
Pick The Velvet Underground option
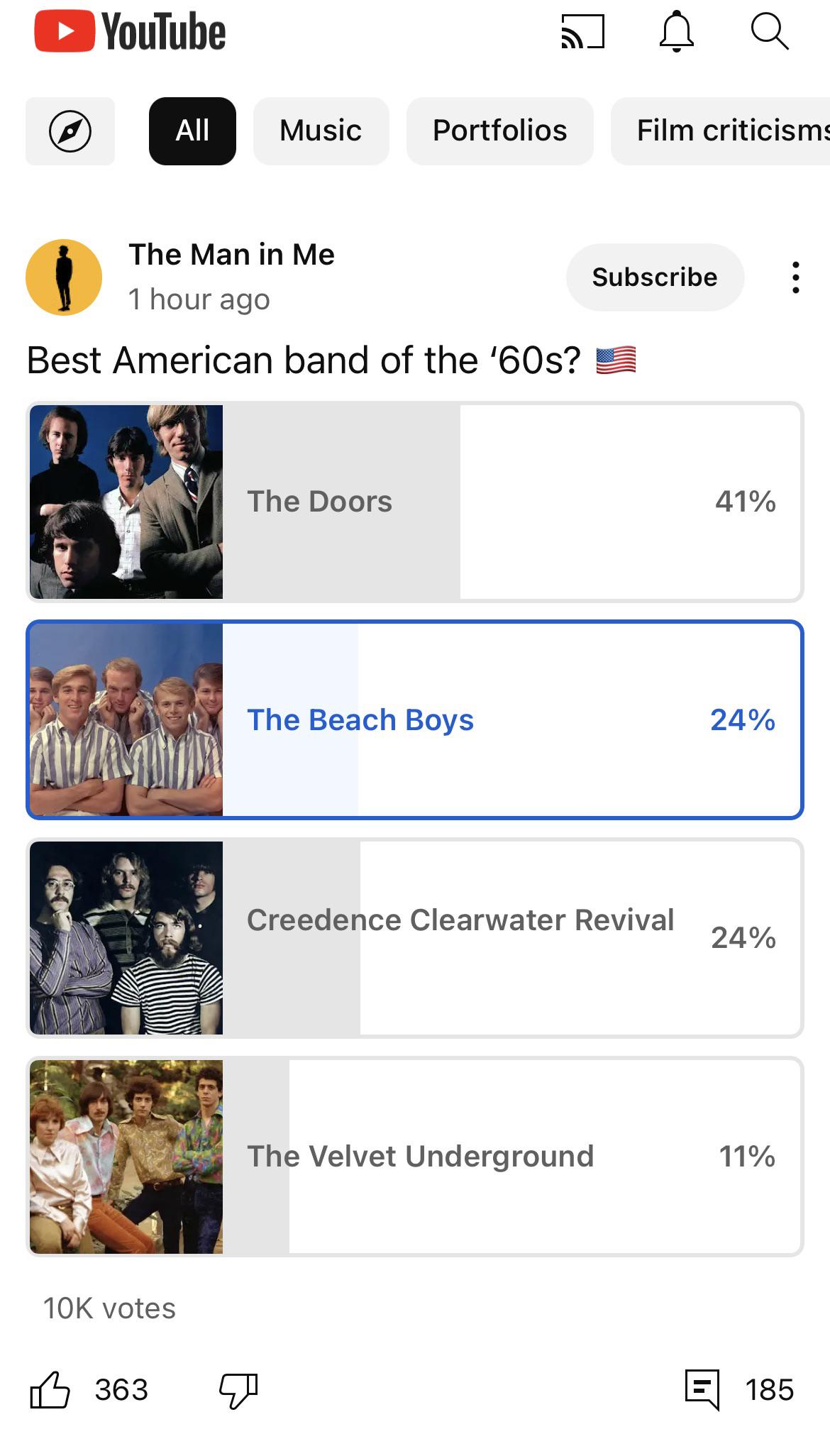pyautogui.click(x=414, y=1156)
